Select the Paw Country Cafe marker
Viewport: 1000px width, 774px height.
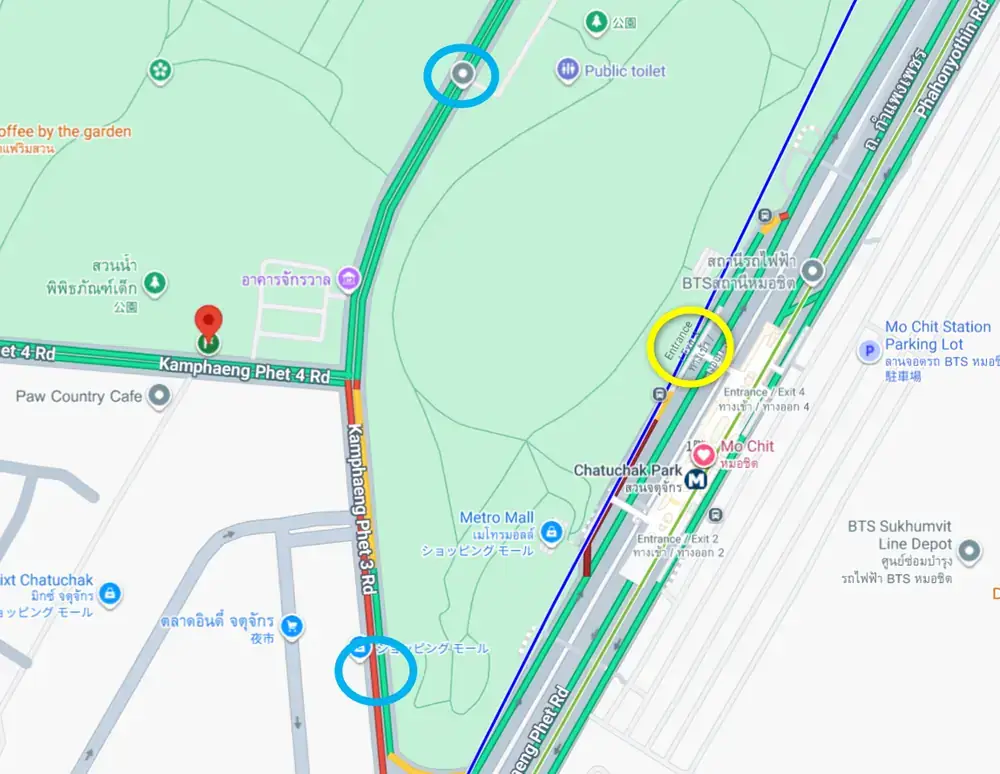(x=159, y=397)
